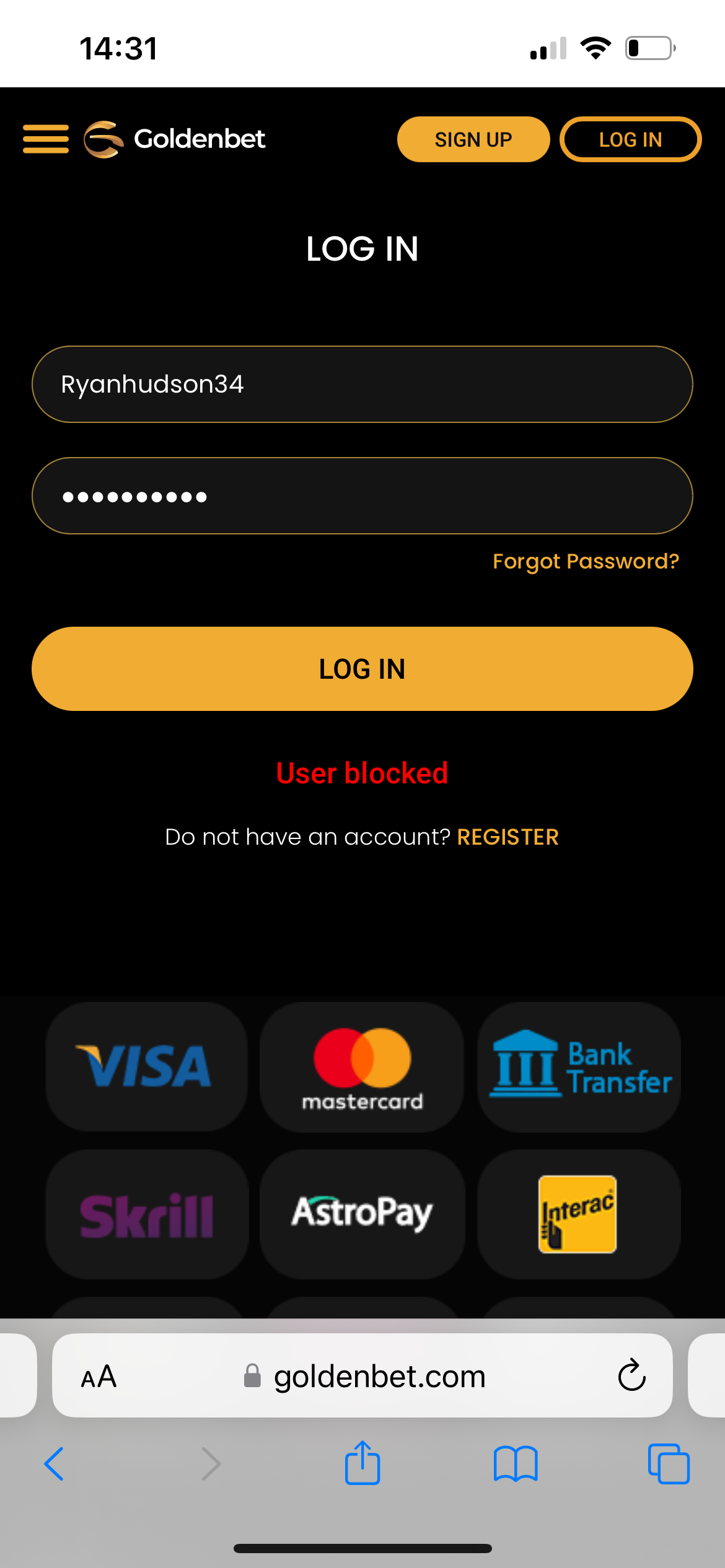The image size is (725, 1568).
Task: Go back to the previous page
Action: pos(55,1464)
